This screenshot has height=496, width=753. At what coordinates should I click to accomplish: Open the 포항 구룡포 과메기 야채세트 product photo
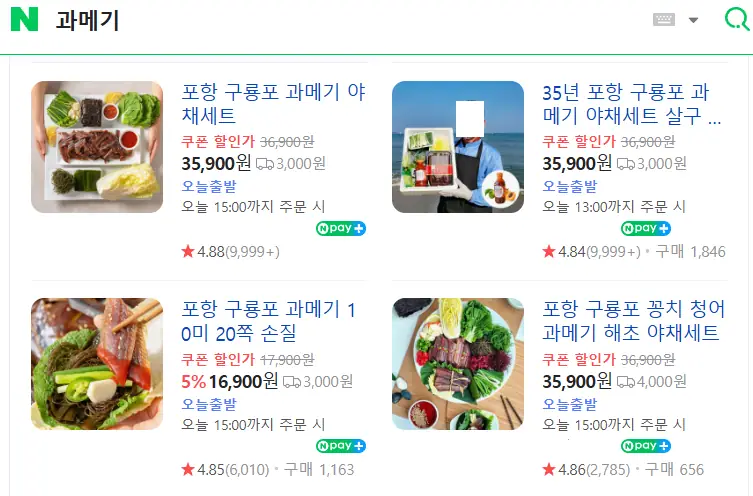pyautogui.click(x=97, y=147)
